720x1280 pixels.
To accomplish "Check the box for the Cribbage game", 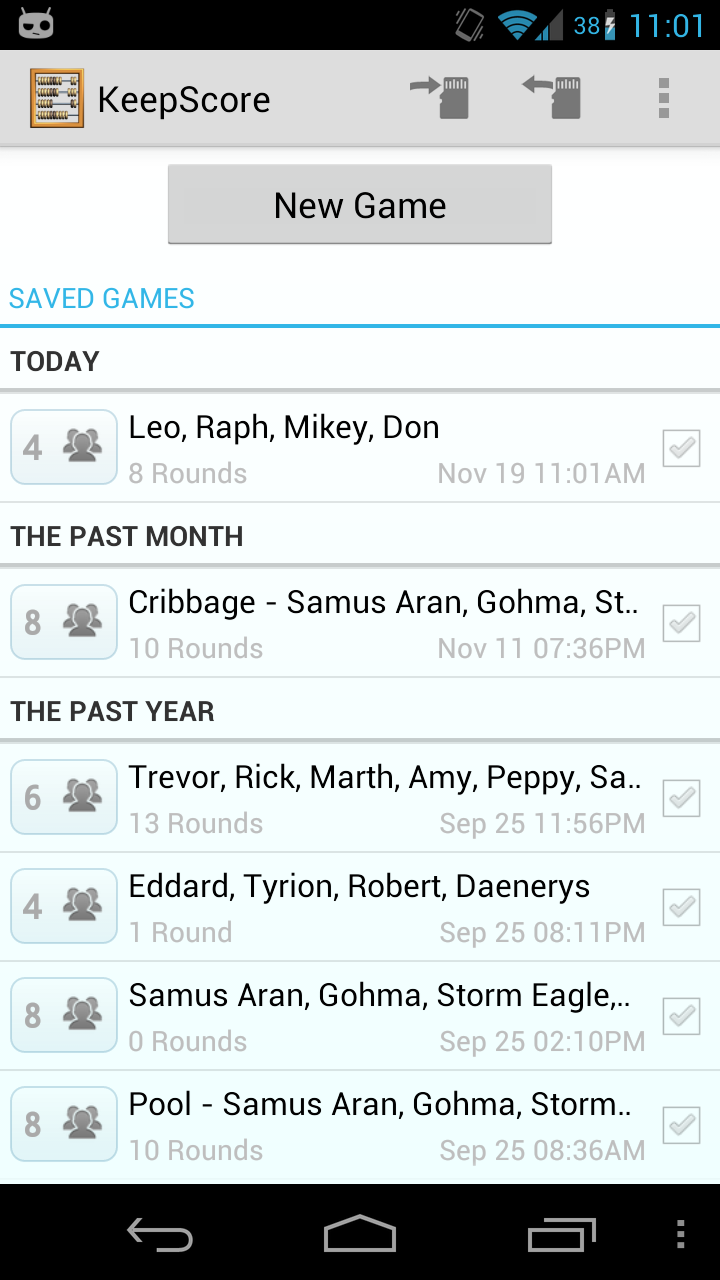I will tap(681, 623).
